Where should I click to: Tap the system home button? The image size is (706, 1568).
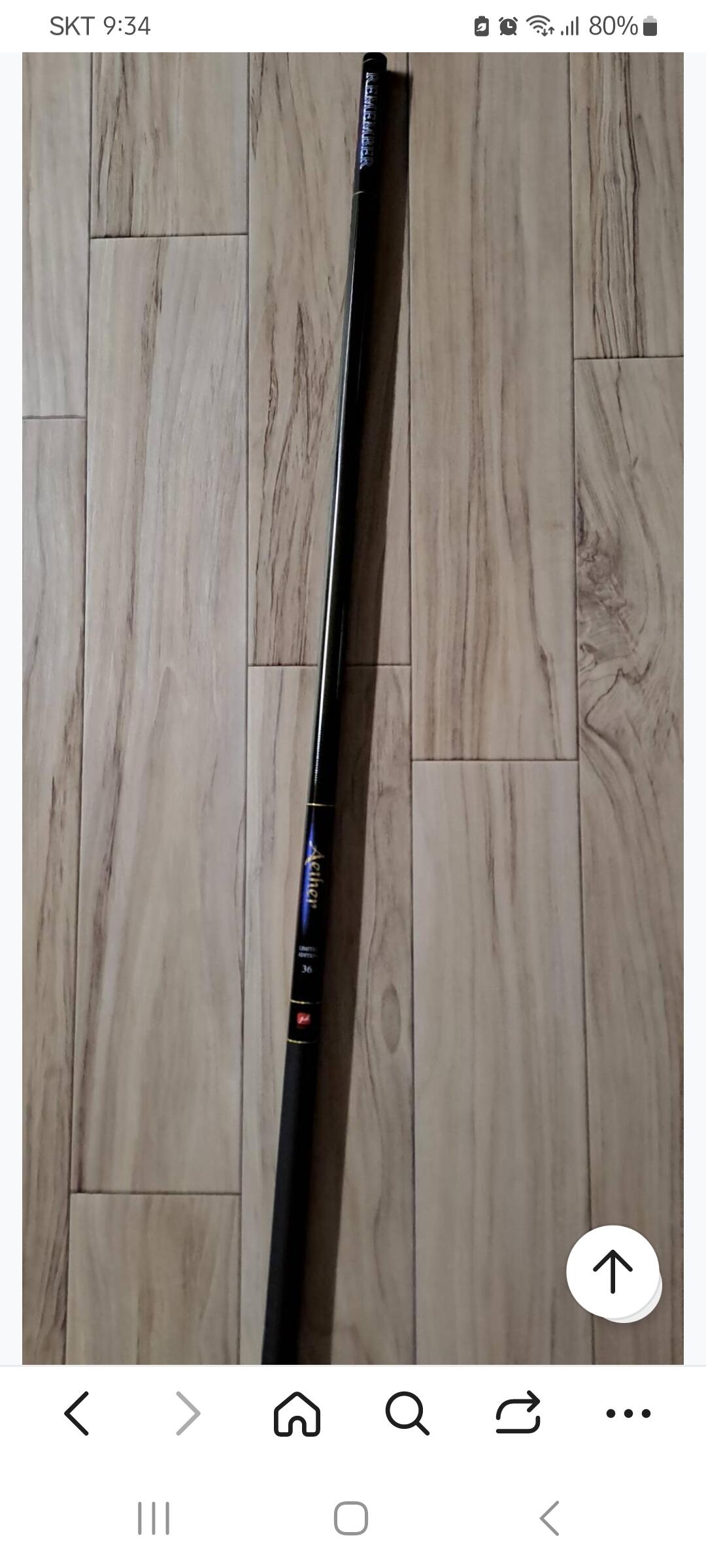coord(351,1518)
